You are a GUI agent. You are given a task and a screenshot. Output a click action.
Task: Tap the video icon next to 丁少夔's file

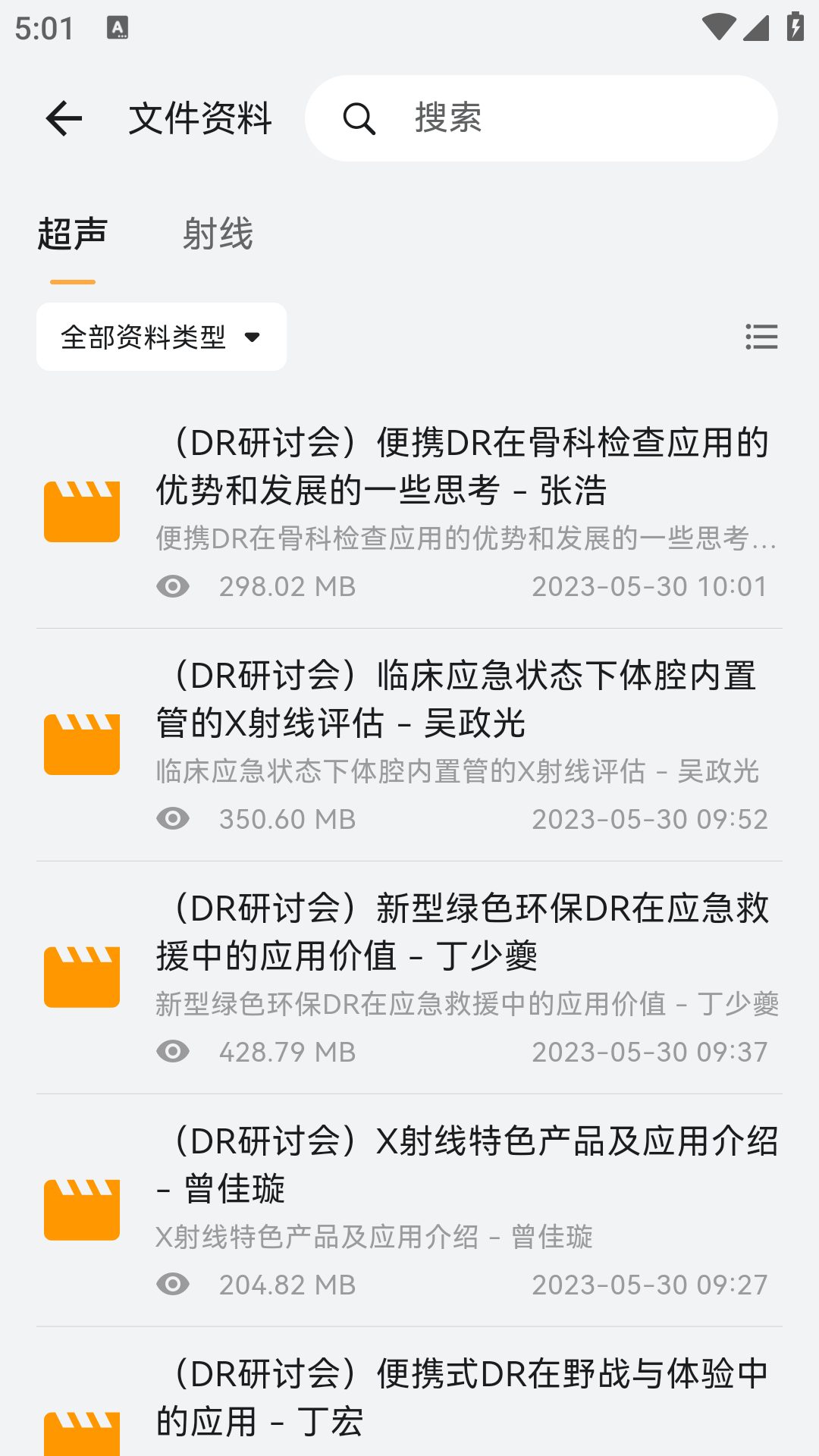[80, 978]
